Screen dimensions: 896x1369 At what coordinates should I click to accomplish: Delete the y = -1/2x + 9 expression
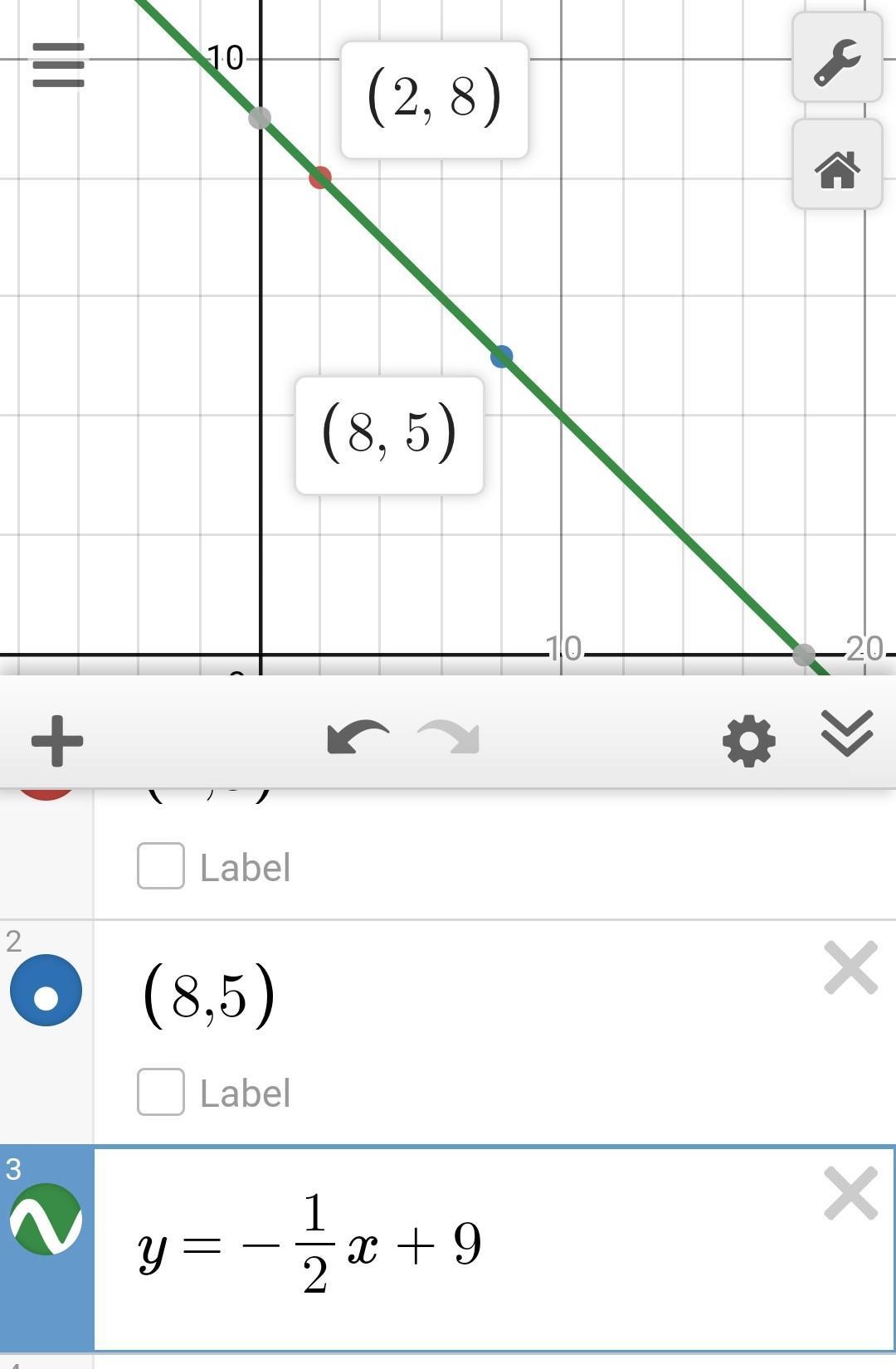click(851, 1193)
